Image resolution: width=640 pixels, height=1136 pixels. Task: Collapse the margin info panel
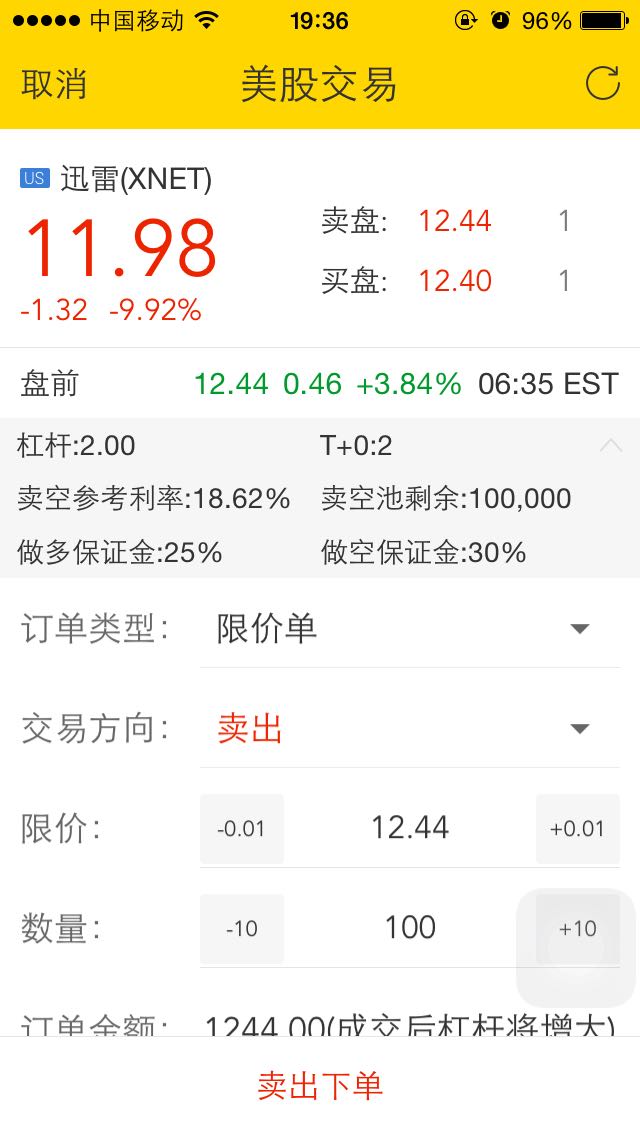pyautogui.click(x=610, y=445)
